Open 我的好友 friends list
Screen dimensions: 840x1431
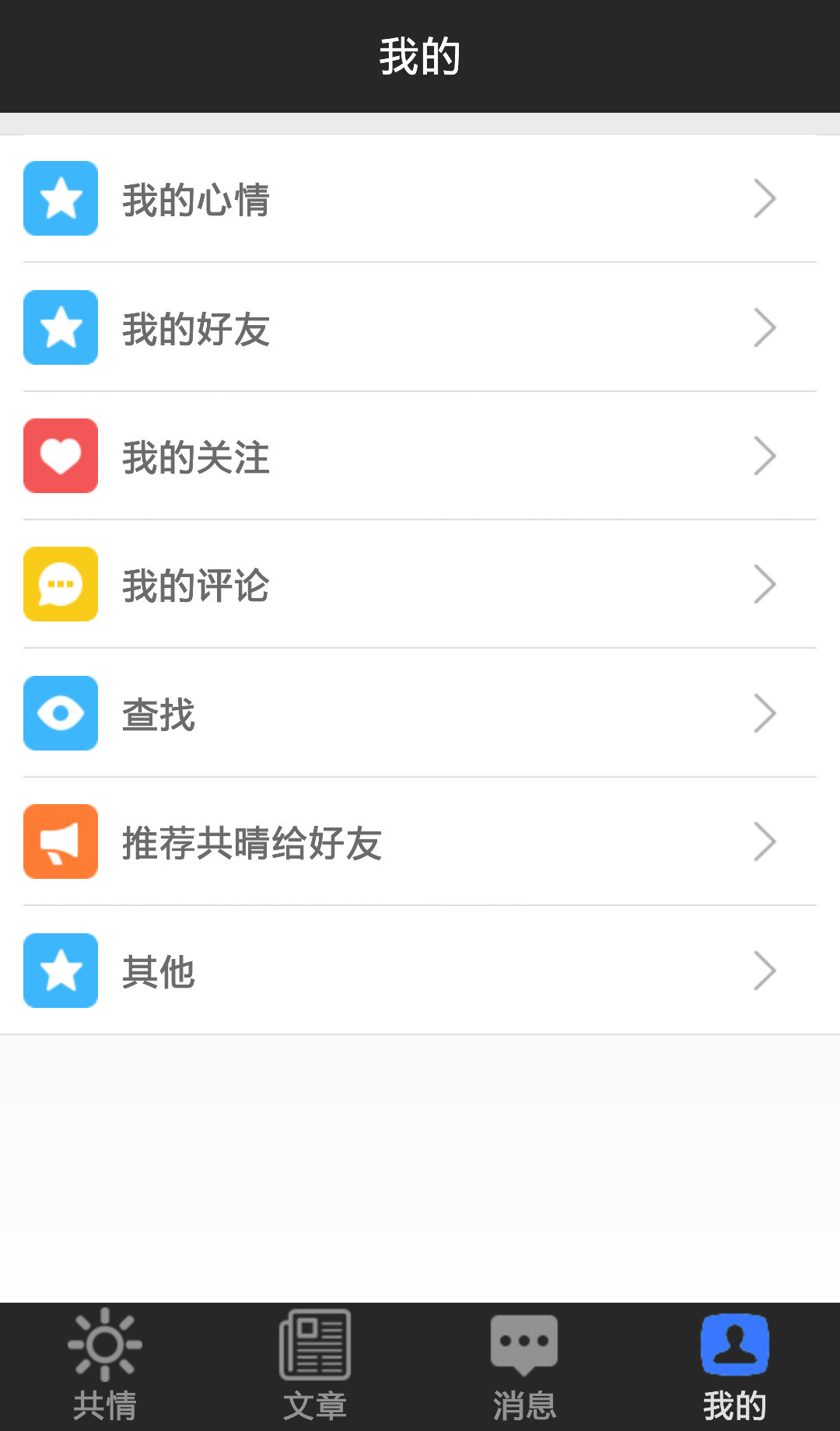point(420,327)
